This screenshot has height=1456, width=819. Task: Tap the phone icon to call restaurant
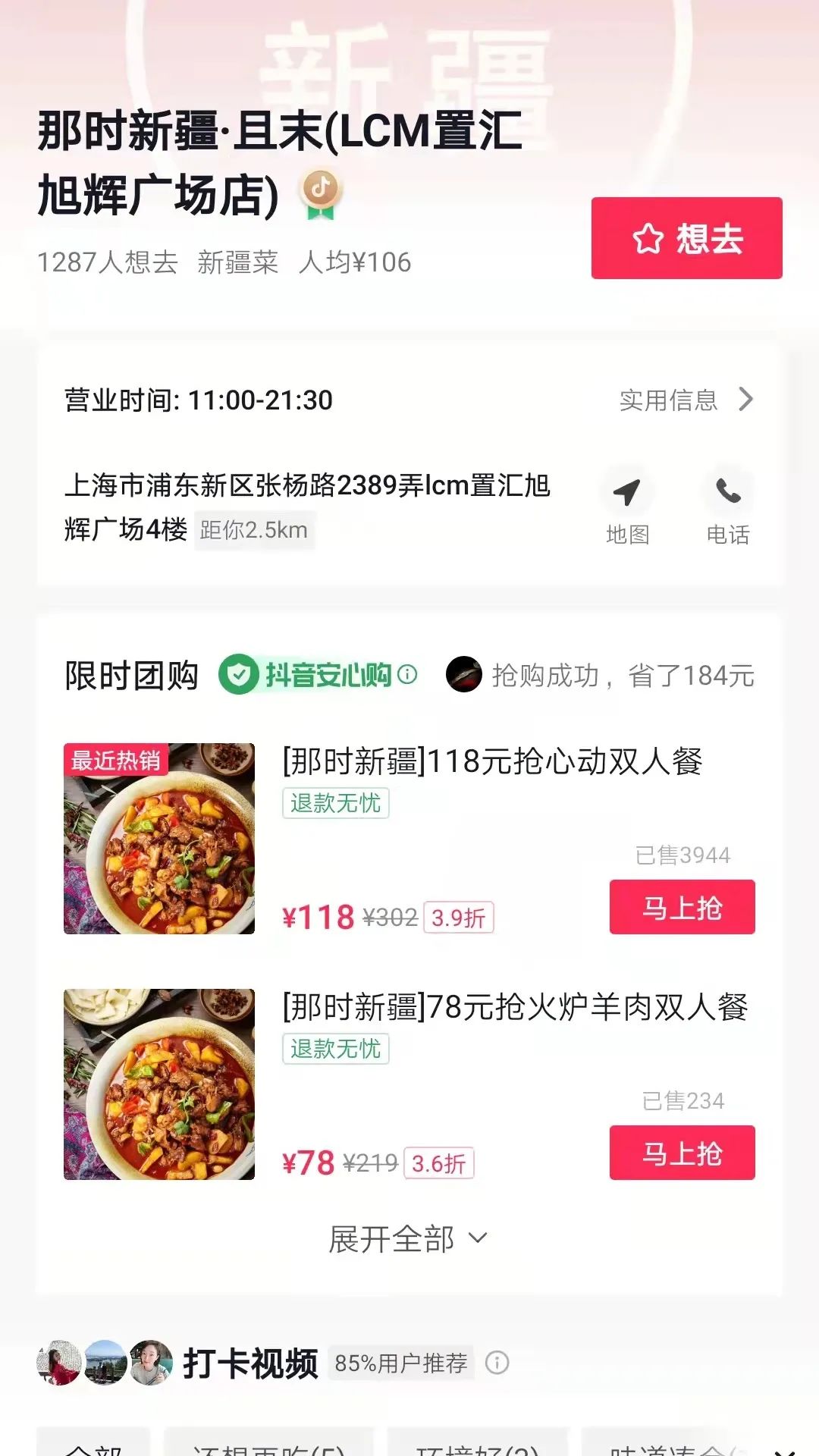[729, 500]
